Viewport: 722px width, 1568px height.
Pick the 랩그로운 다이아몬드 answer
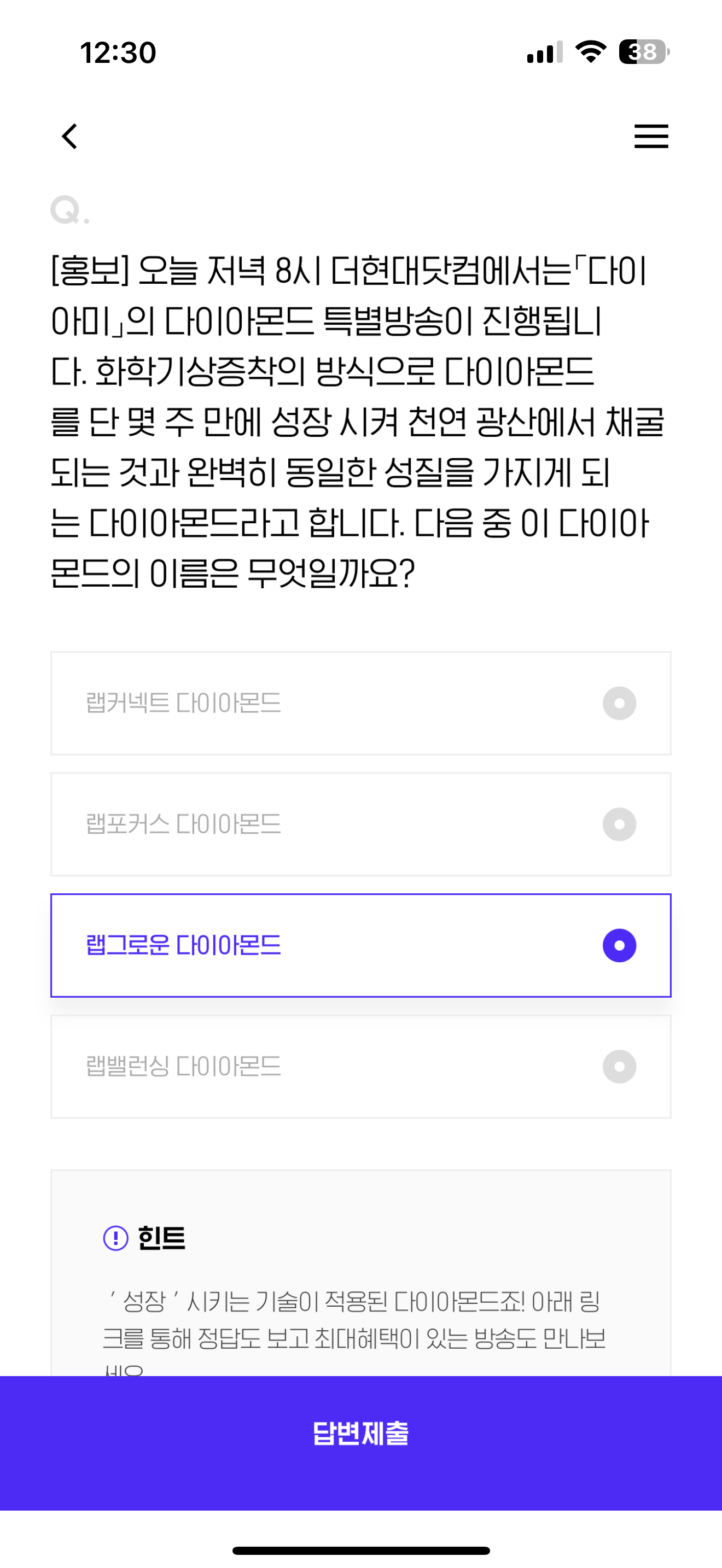pyautogui.click(x=361, y=945)
